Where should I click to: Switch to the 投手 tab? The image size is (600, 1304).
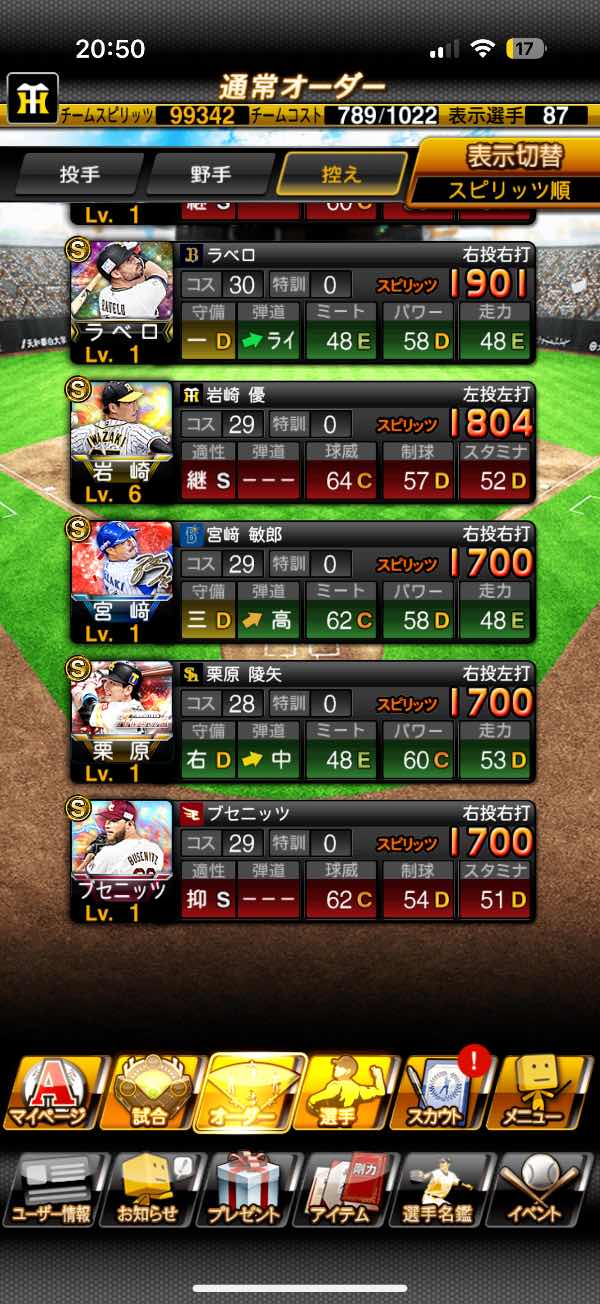point(78,174)
